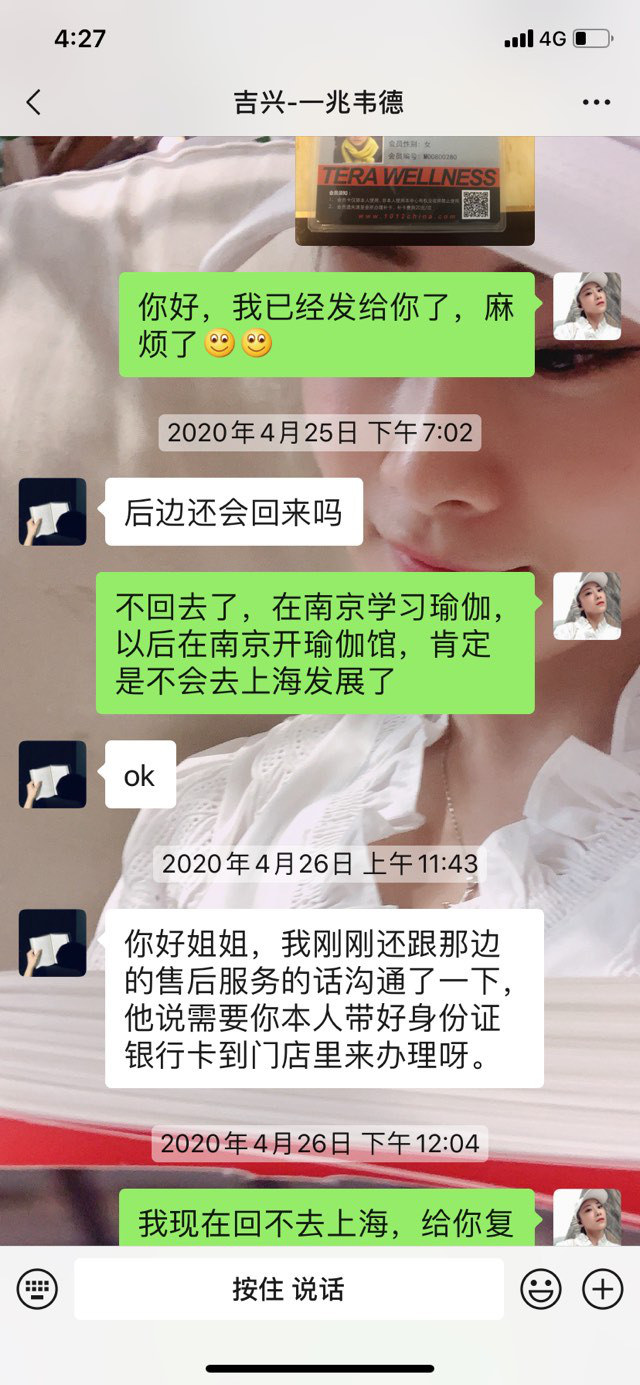This screenshot has width=640, height=1385.
Task: Go back to the chat list
Action: [34, 102]
